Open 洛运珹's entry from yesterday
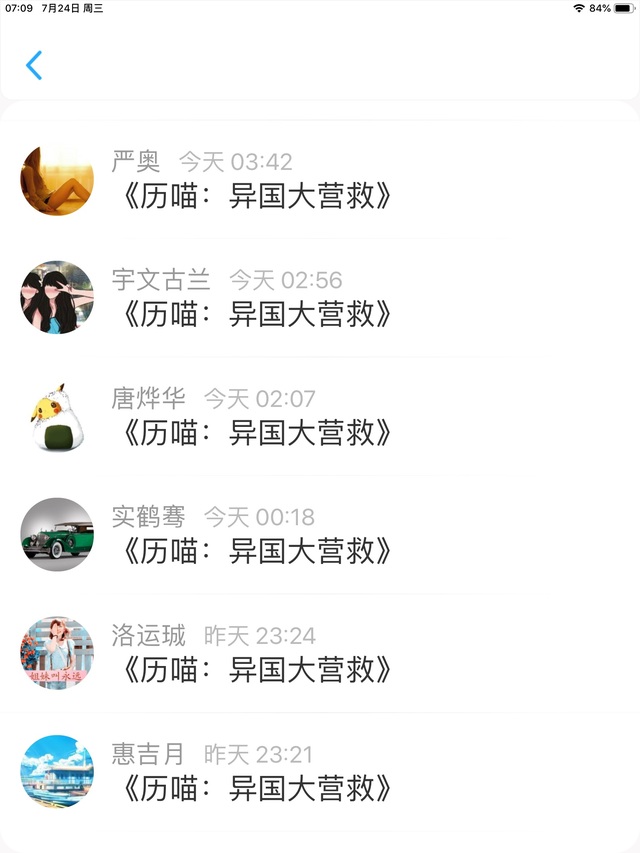 [x=255, y=668]
